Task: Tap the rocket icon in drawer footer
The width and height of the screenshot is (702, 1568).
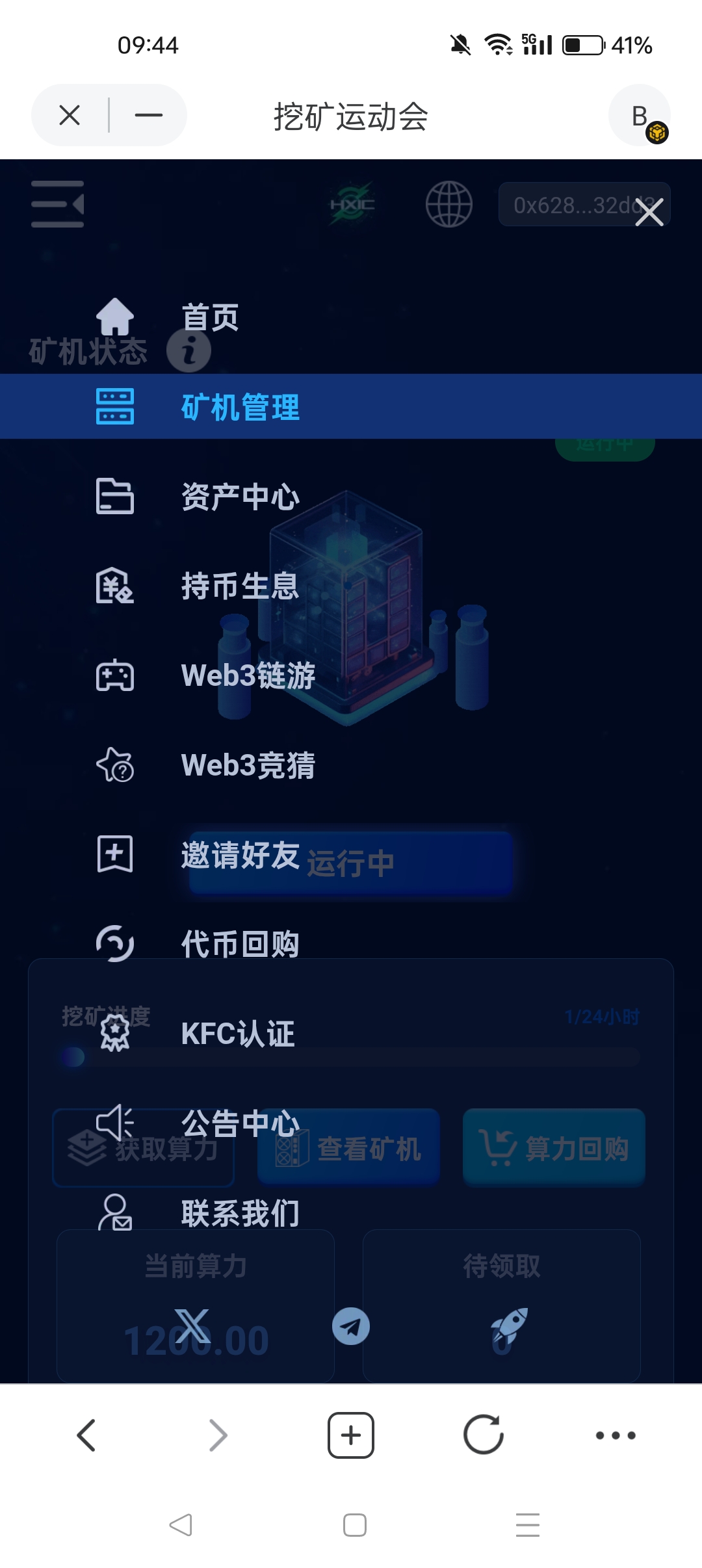Action: pos(509,1326)
